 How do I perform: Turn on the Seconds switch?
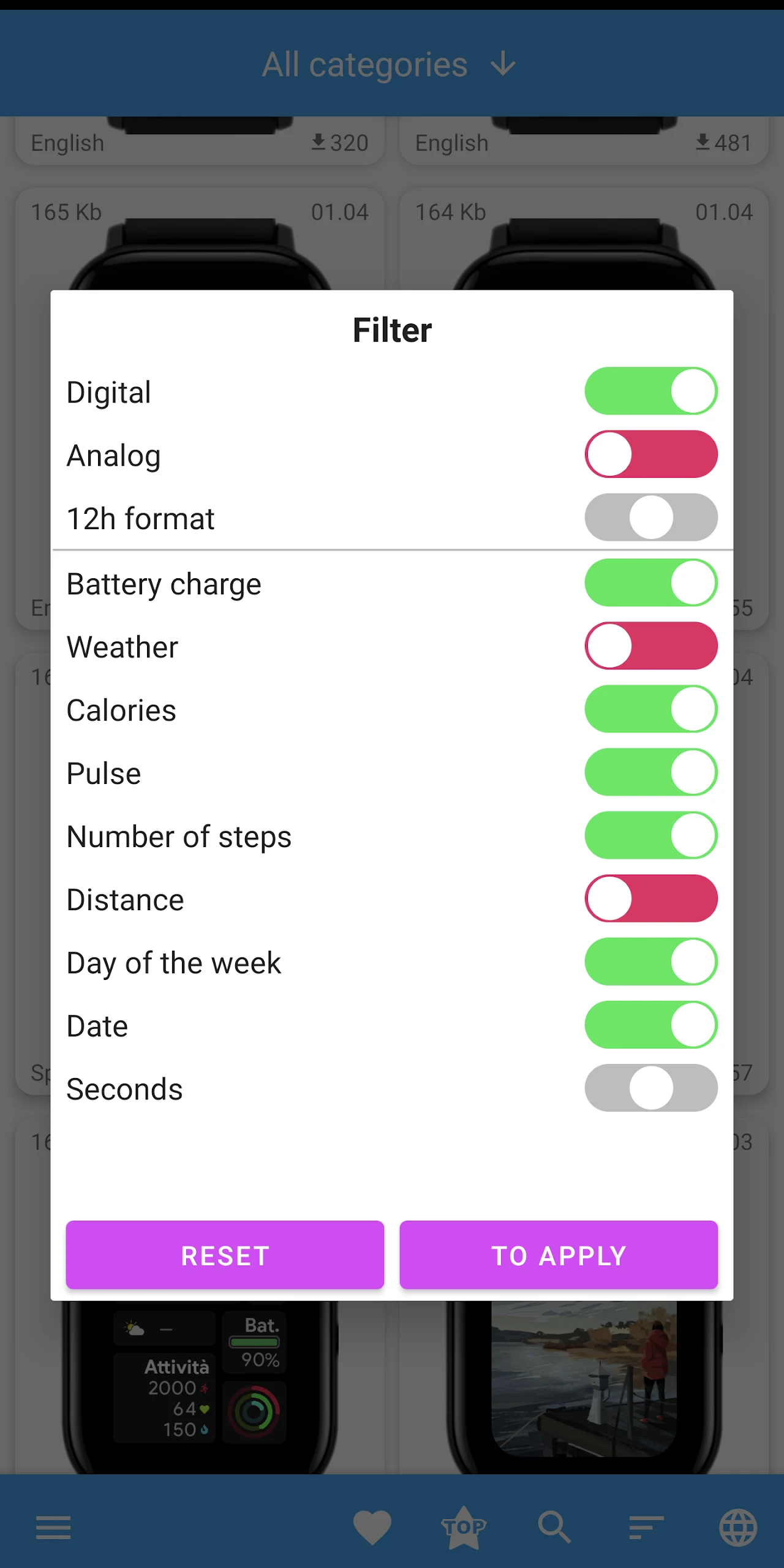651,1088
